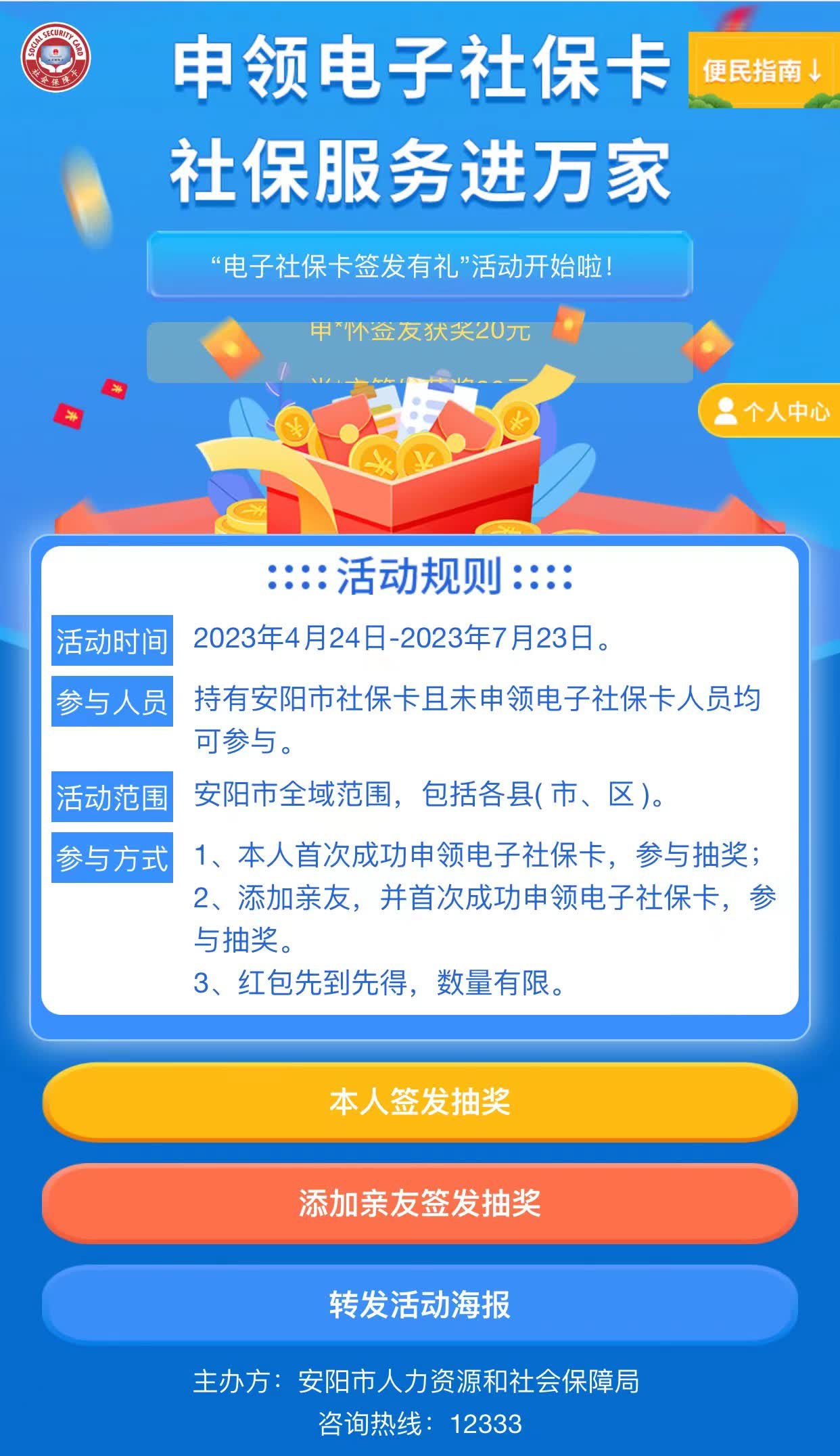Screen dimensions: 840x1456
Task: Select 添加亲友签发抽奖
Action: click(419, 1203)
